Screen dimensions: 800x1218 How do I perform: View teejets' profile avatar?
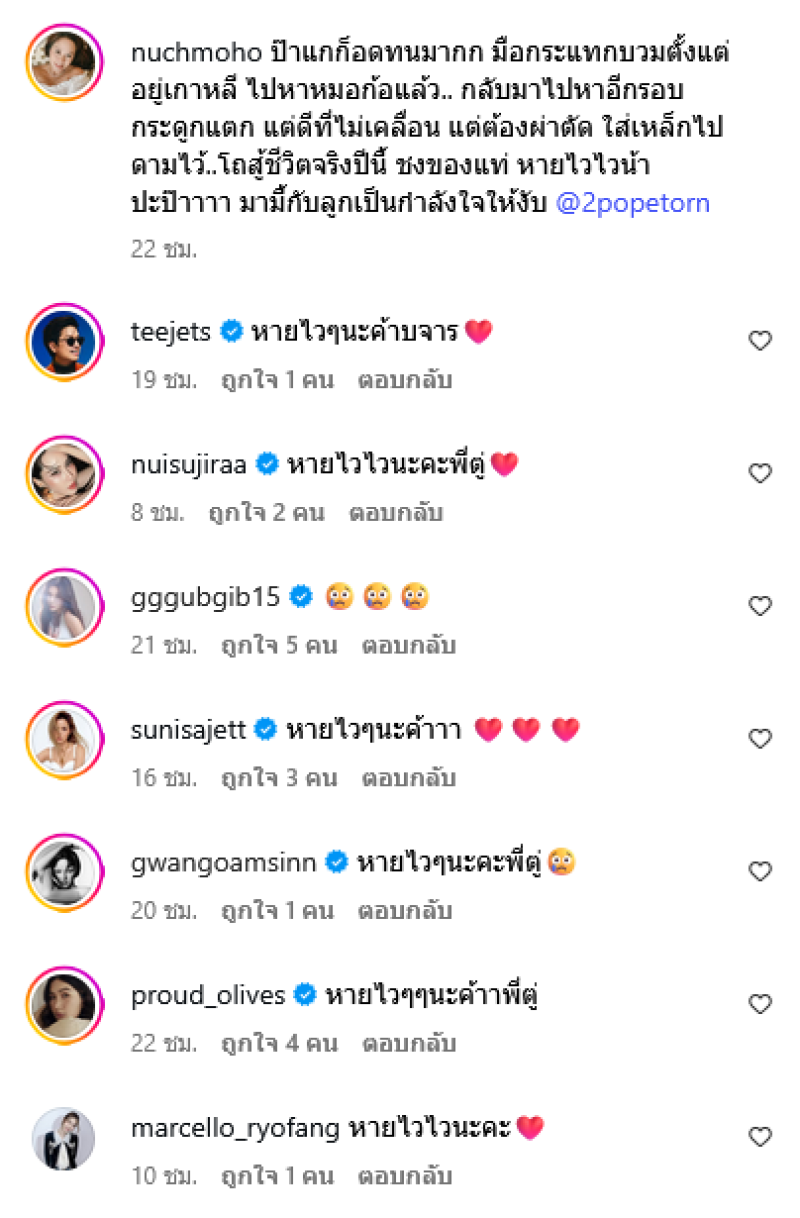64,343
